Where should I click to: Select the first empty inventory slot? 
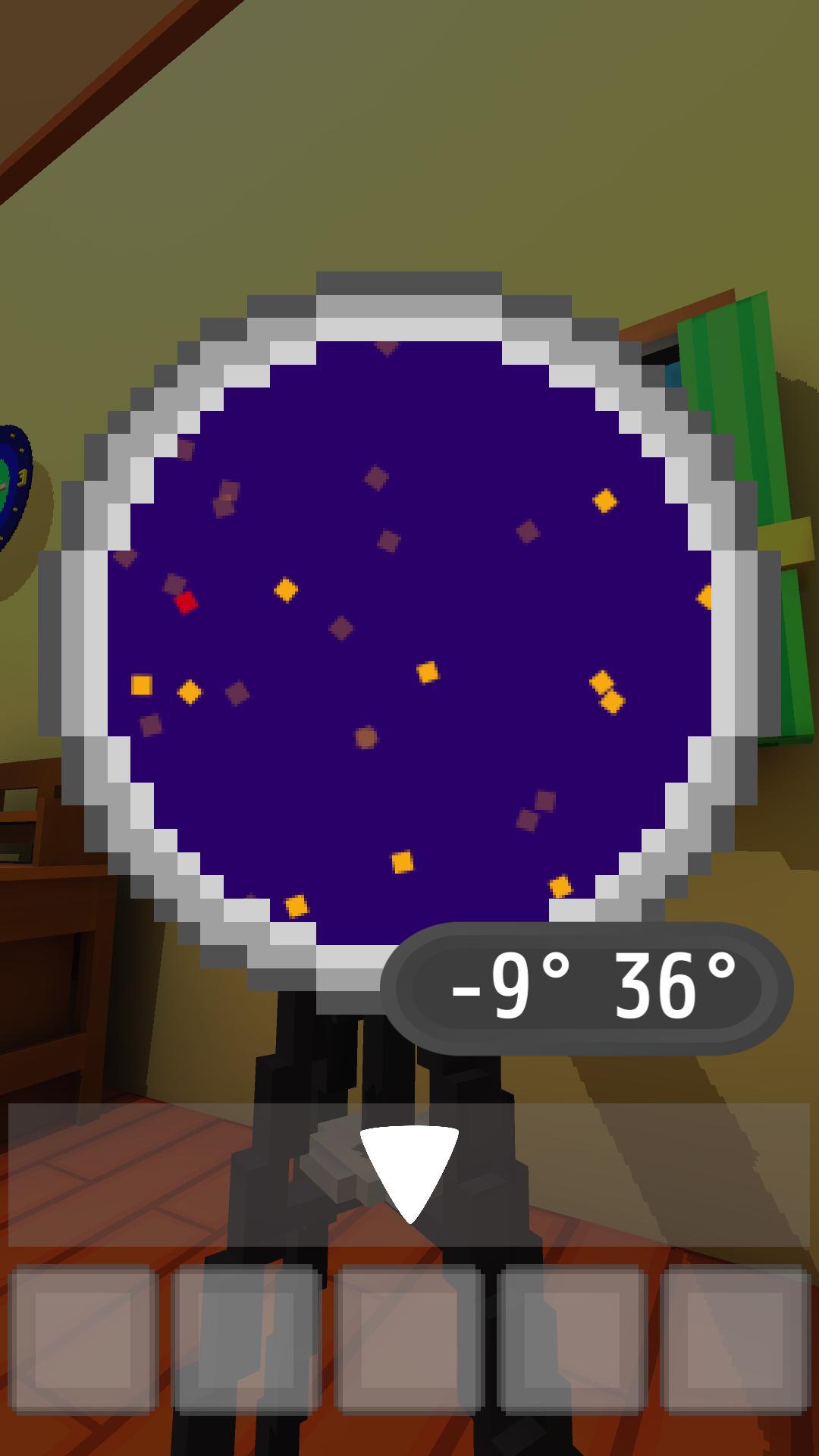(x=83, y=1339)
